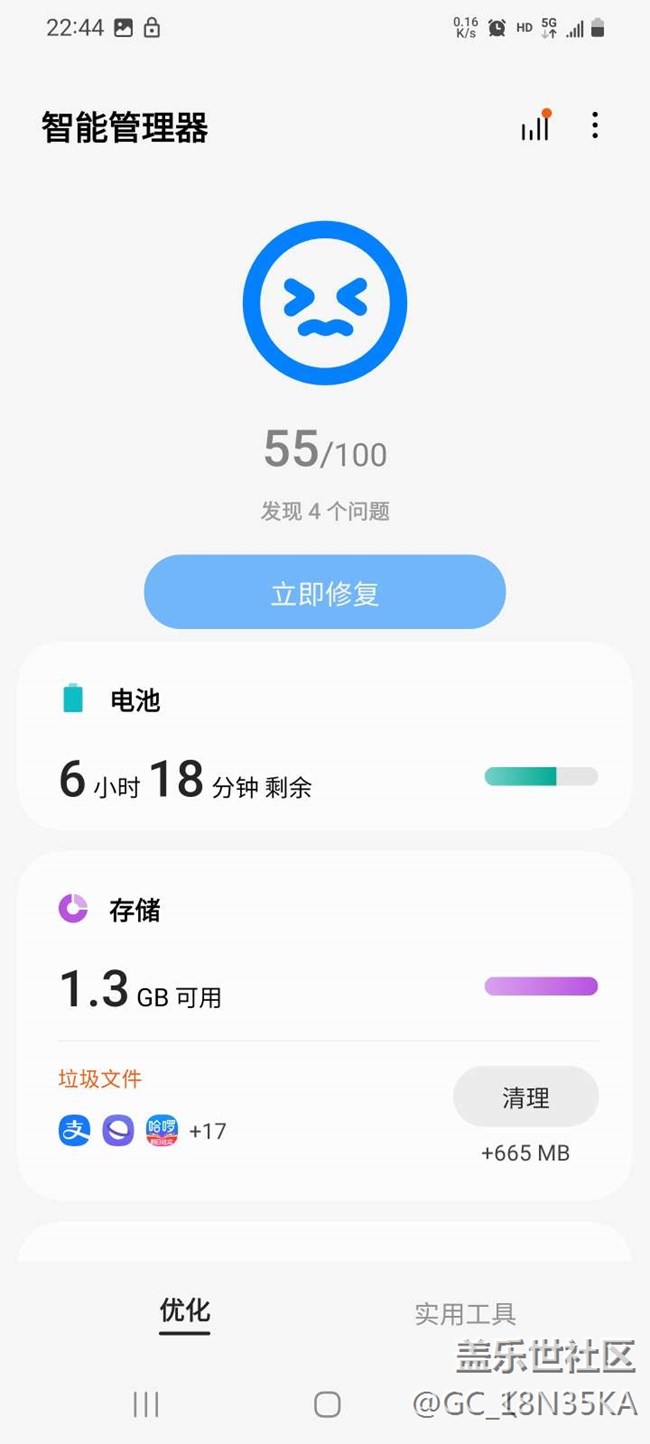Tap 清理 to clean junk files
This screenshot has height=1444, width=650.
coord(526,1097)
